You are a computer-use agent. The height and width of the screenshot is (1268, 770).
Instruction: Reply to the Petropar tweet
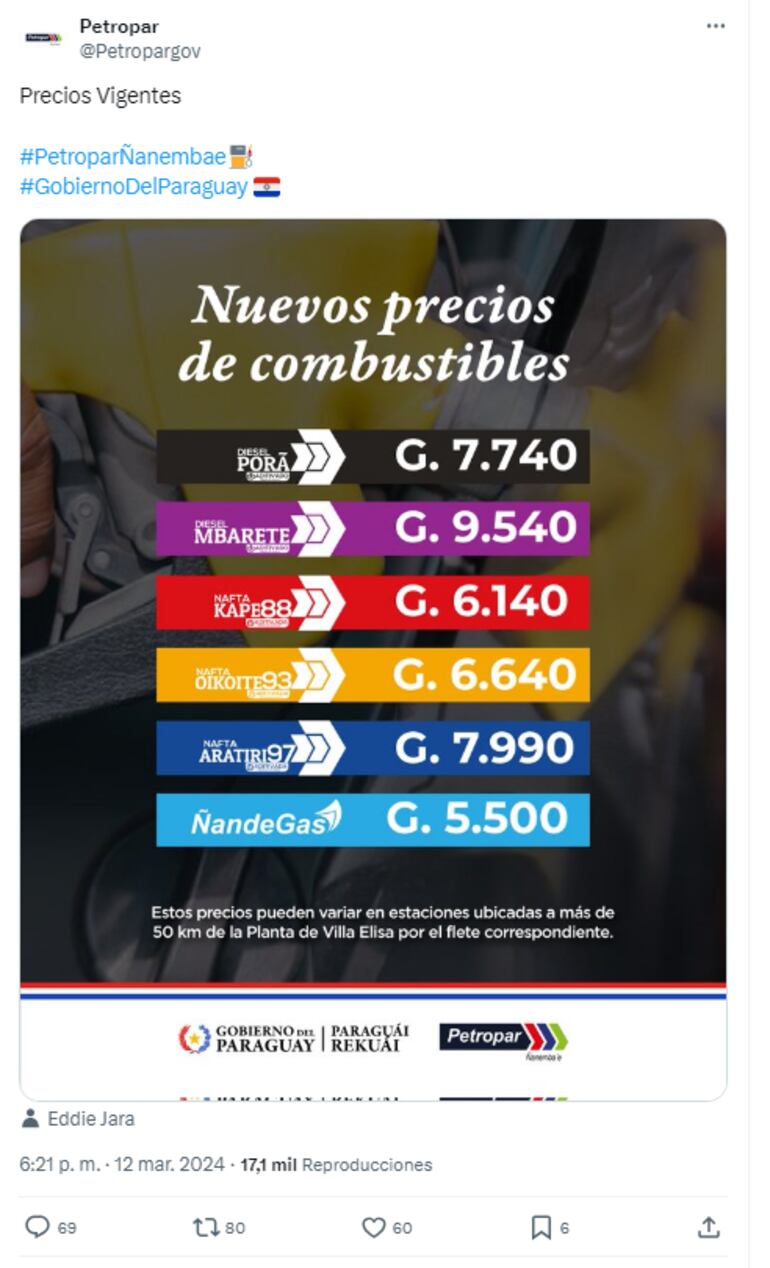(38, 1227)
